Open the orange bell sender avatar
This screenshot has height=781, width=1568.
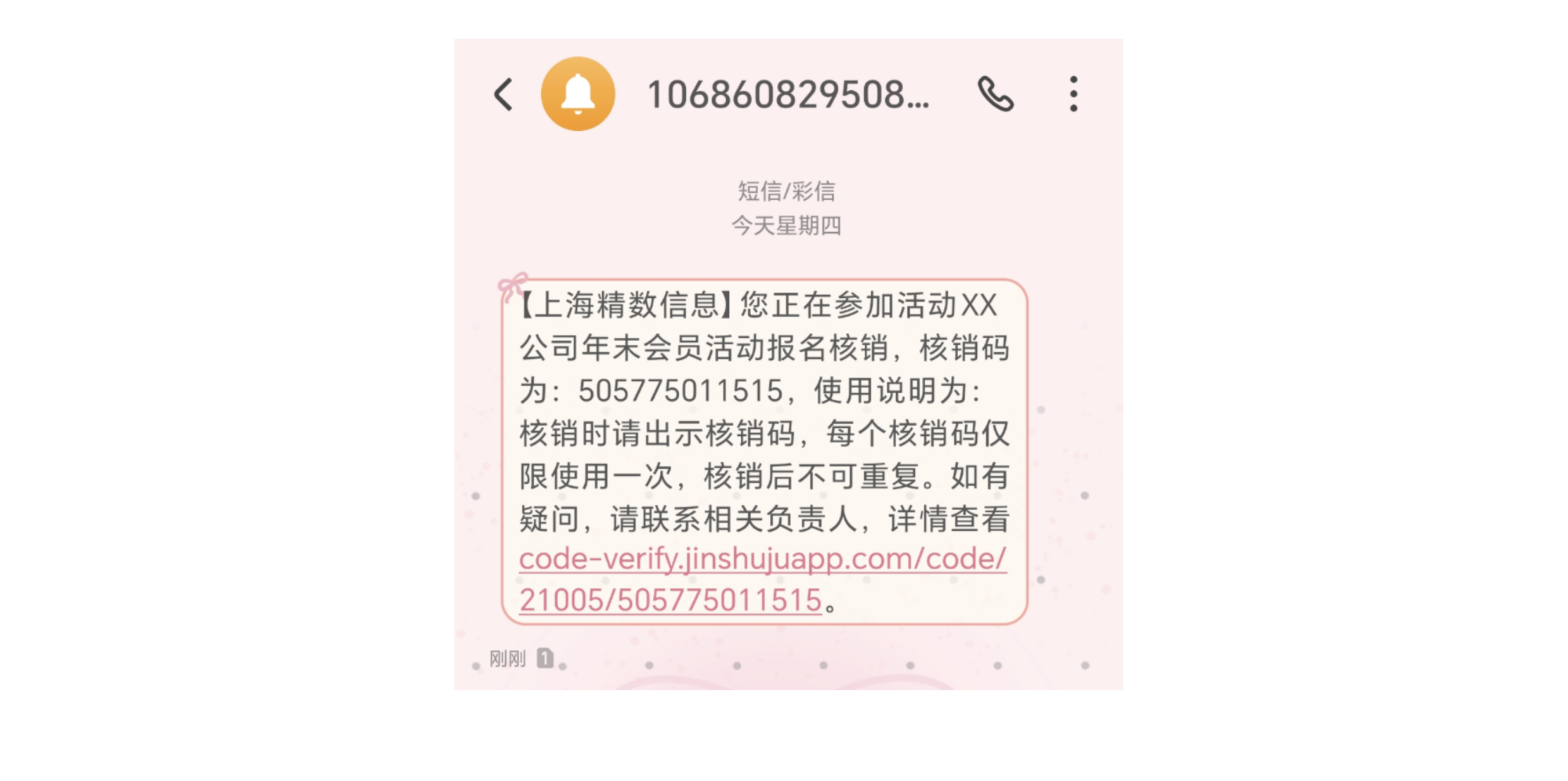click(x=578, y=94)
